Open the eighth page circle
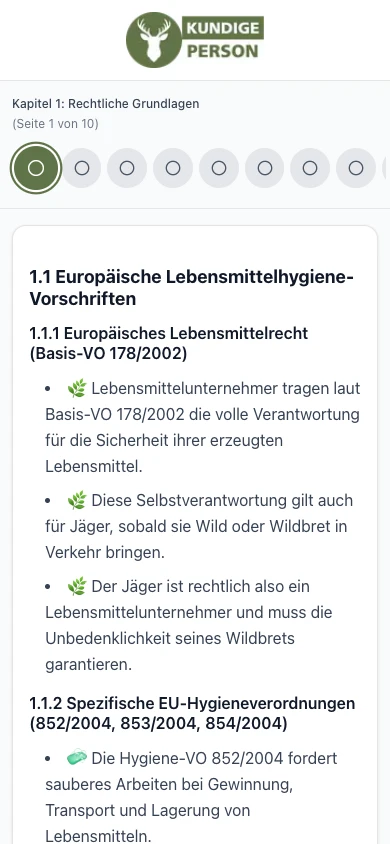The image size is (390, 844). tap(356, 168)
